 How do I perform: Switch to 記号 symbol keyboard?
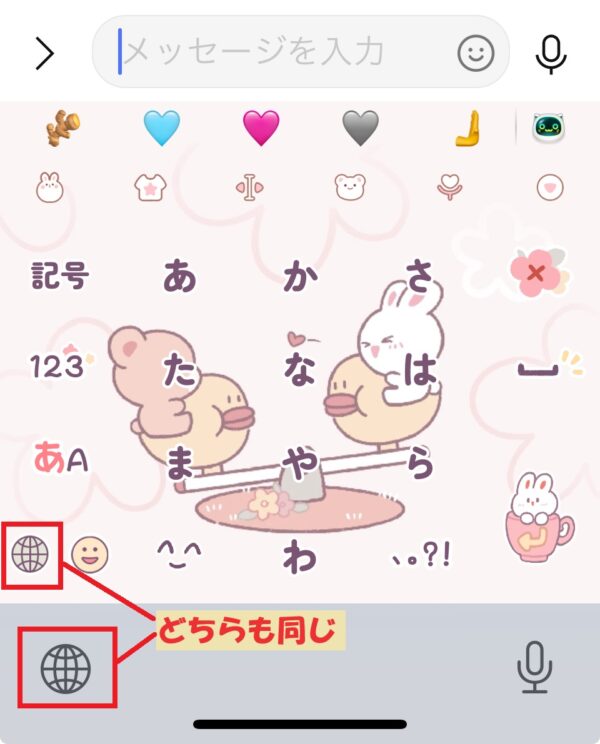(60, 276)
